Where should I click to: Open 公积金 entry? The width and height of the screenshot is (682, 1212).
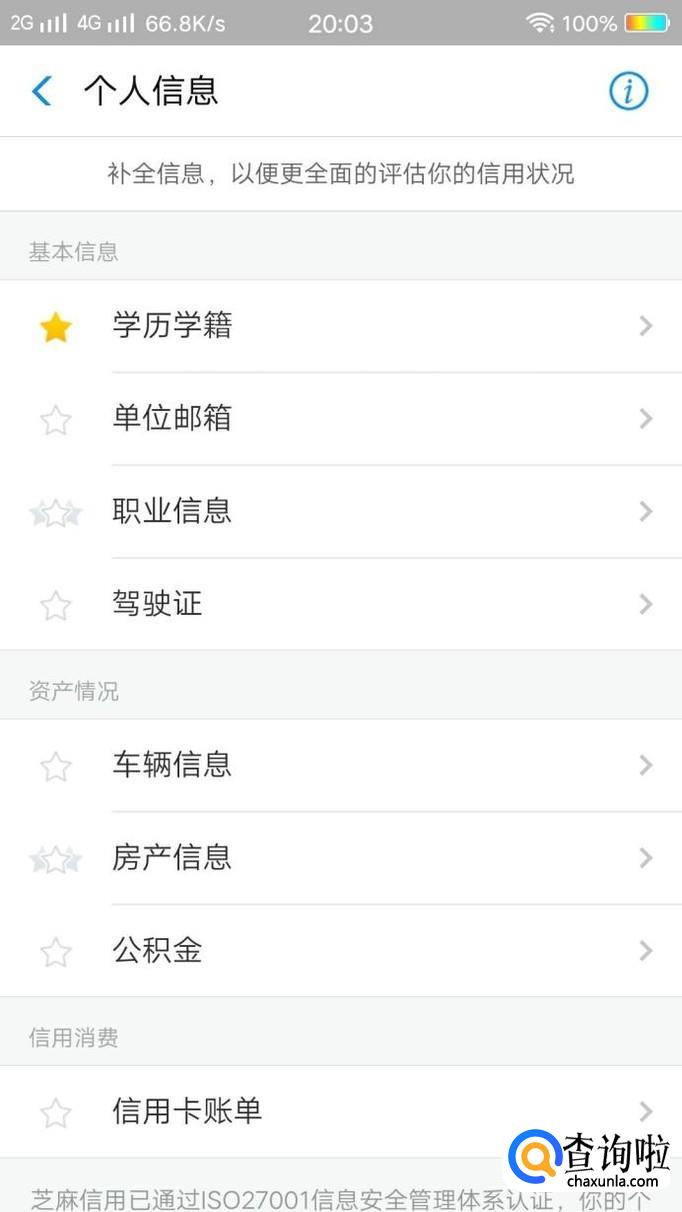pos(340,950)
